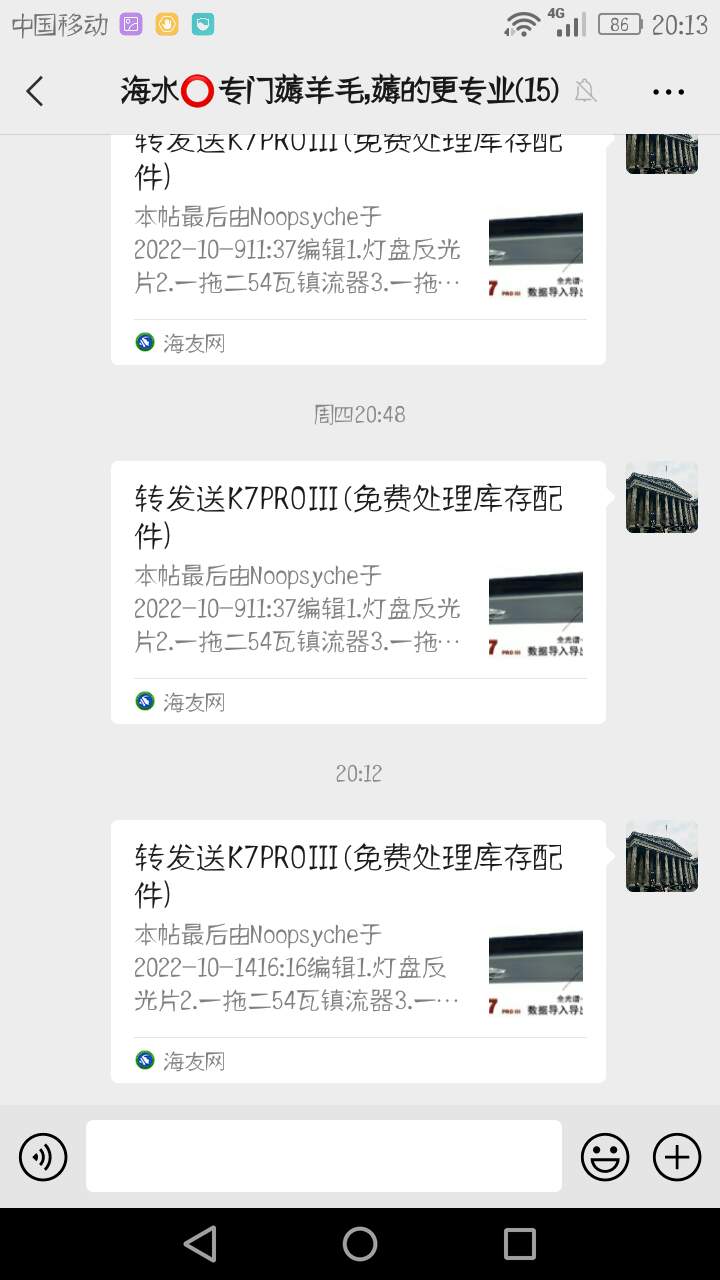View sender's avatar on the 20:12 message
The width and height of the screenshot is (720, 1280).
pyautogui.click(x=661, y=856)
